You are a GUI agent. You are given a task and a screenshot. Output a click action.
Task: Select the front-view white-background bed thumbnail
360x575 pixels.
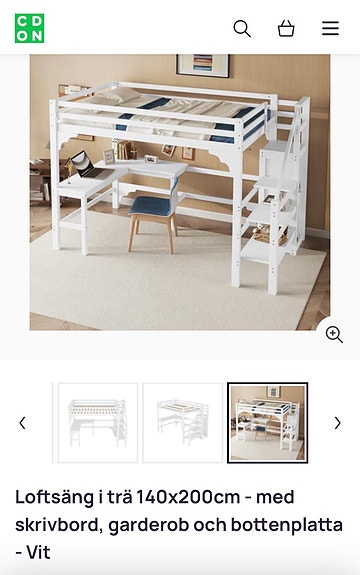pos(98,423)
